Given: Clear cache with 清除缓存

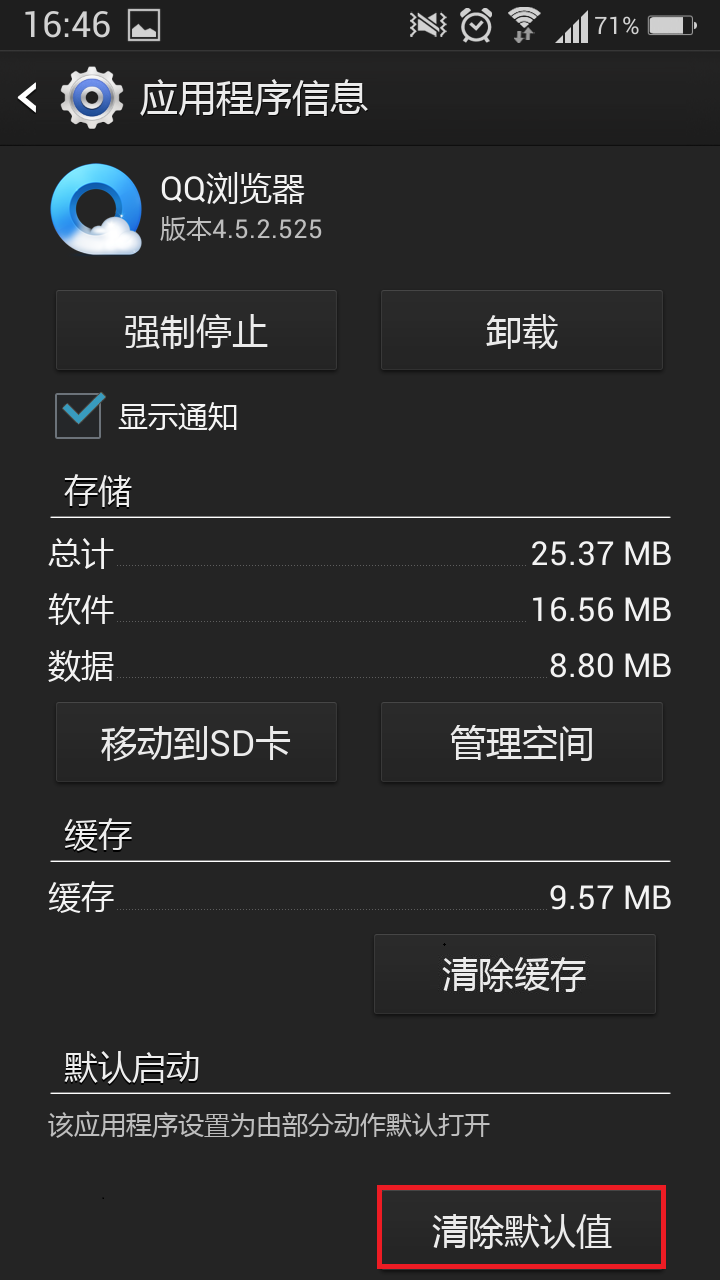Looking at the screenshot, I should click(515, 974).
